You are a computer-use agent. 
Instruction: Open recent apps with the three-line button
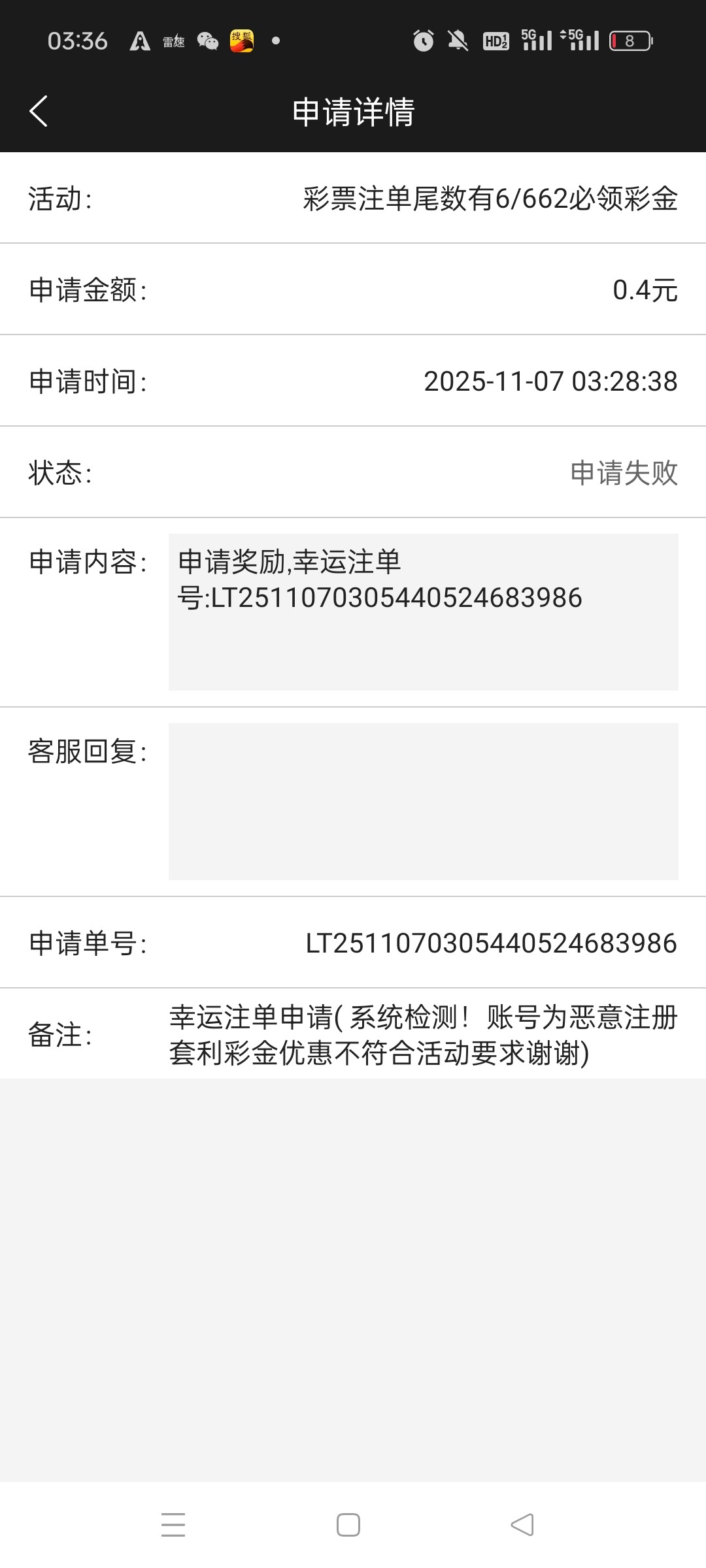[173, 1525]
